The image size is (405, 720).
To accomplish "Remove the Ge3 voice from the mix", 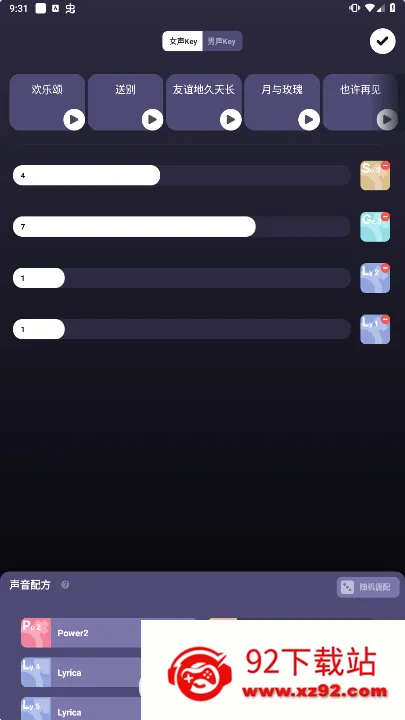I will pos(385,216).
